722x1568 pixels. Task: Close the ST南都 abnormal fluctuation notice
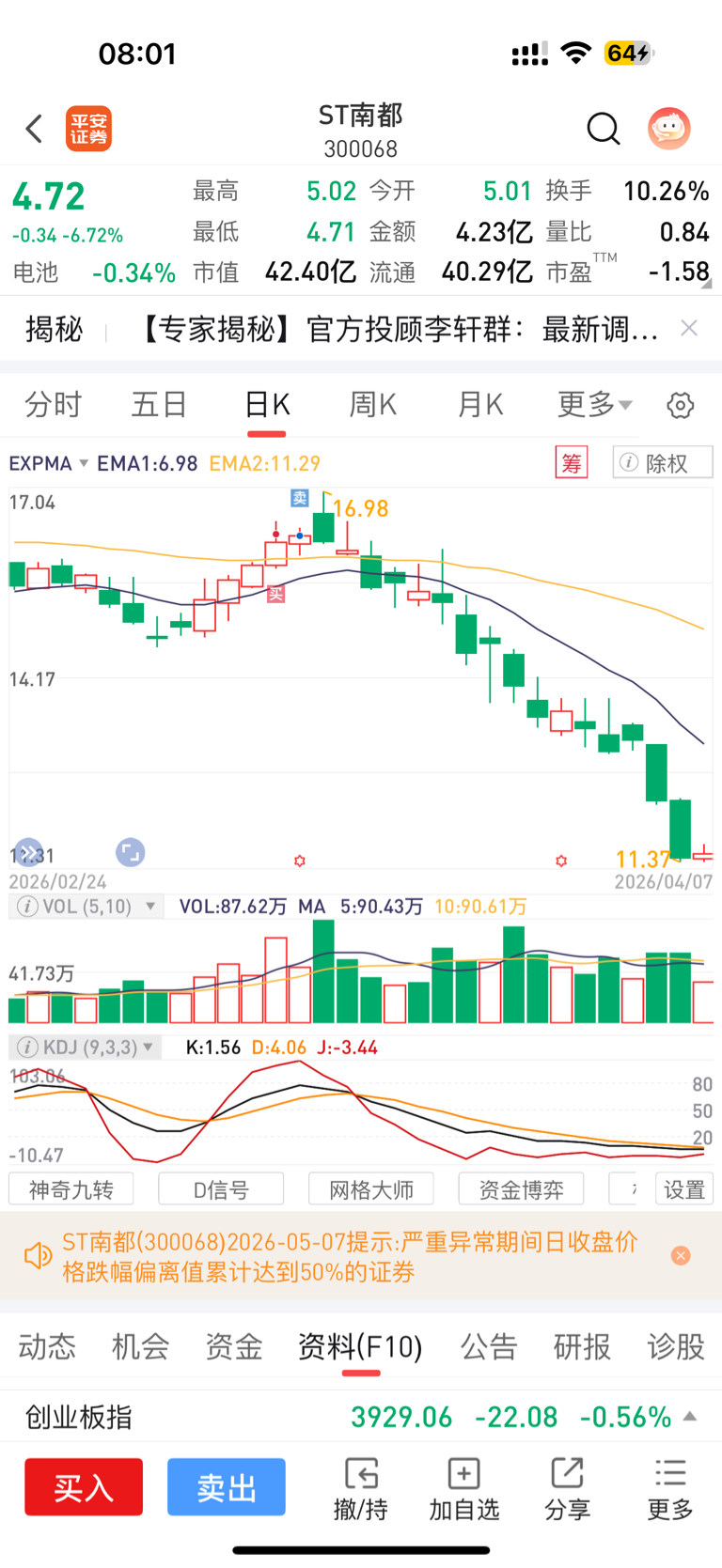coord(681,1256)
